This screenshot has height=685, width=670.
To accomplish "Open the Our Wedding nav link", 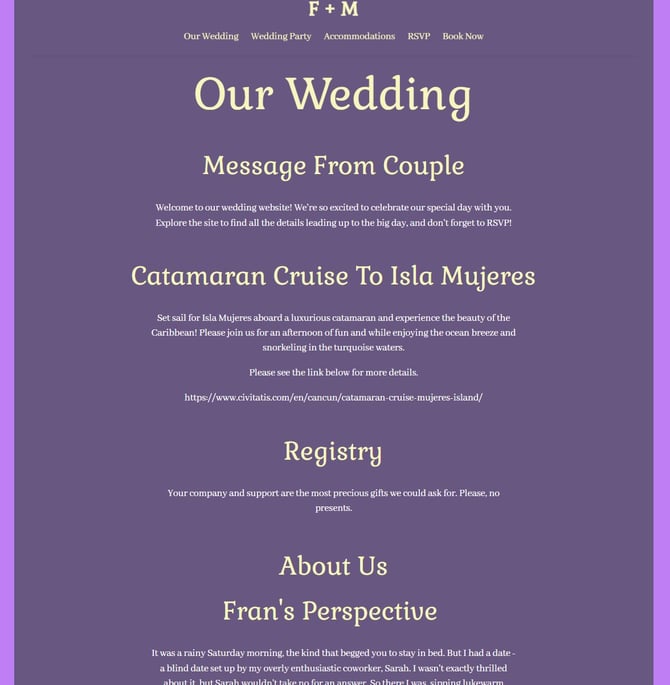I will click(x=211, y=36).
